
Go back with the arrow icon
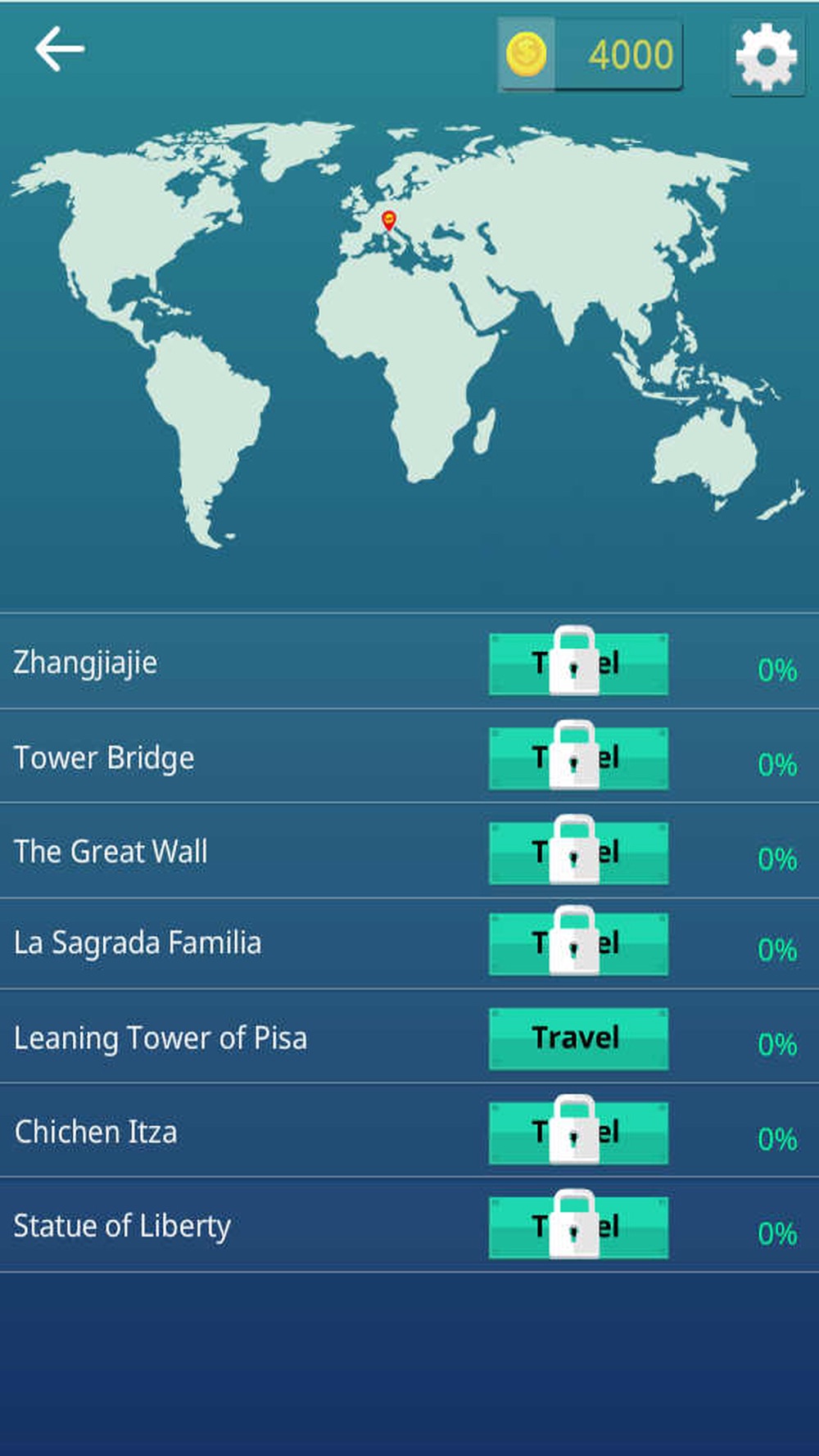point(59,49)
